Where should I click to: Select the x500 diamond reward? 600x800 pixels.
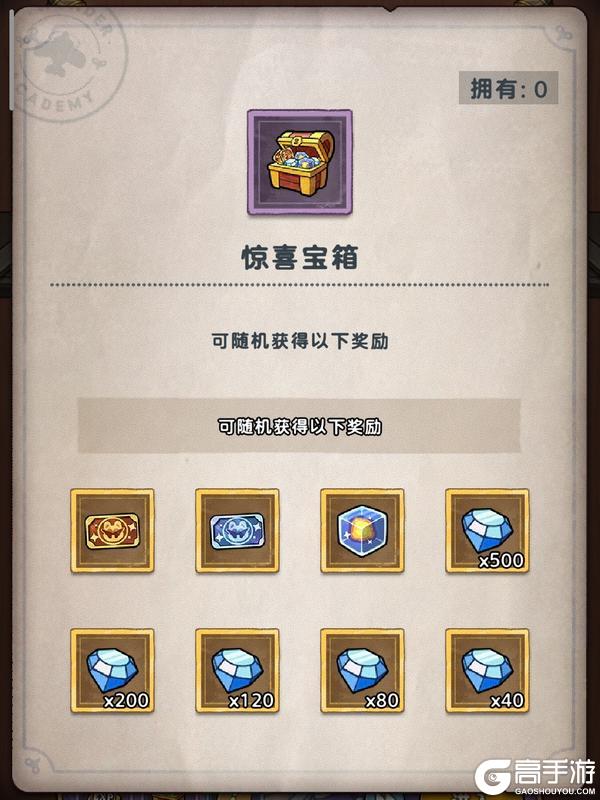click(x=487, y=531)
